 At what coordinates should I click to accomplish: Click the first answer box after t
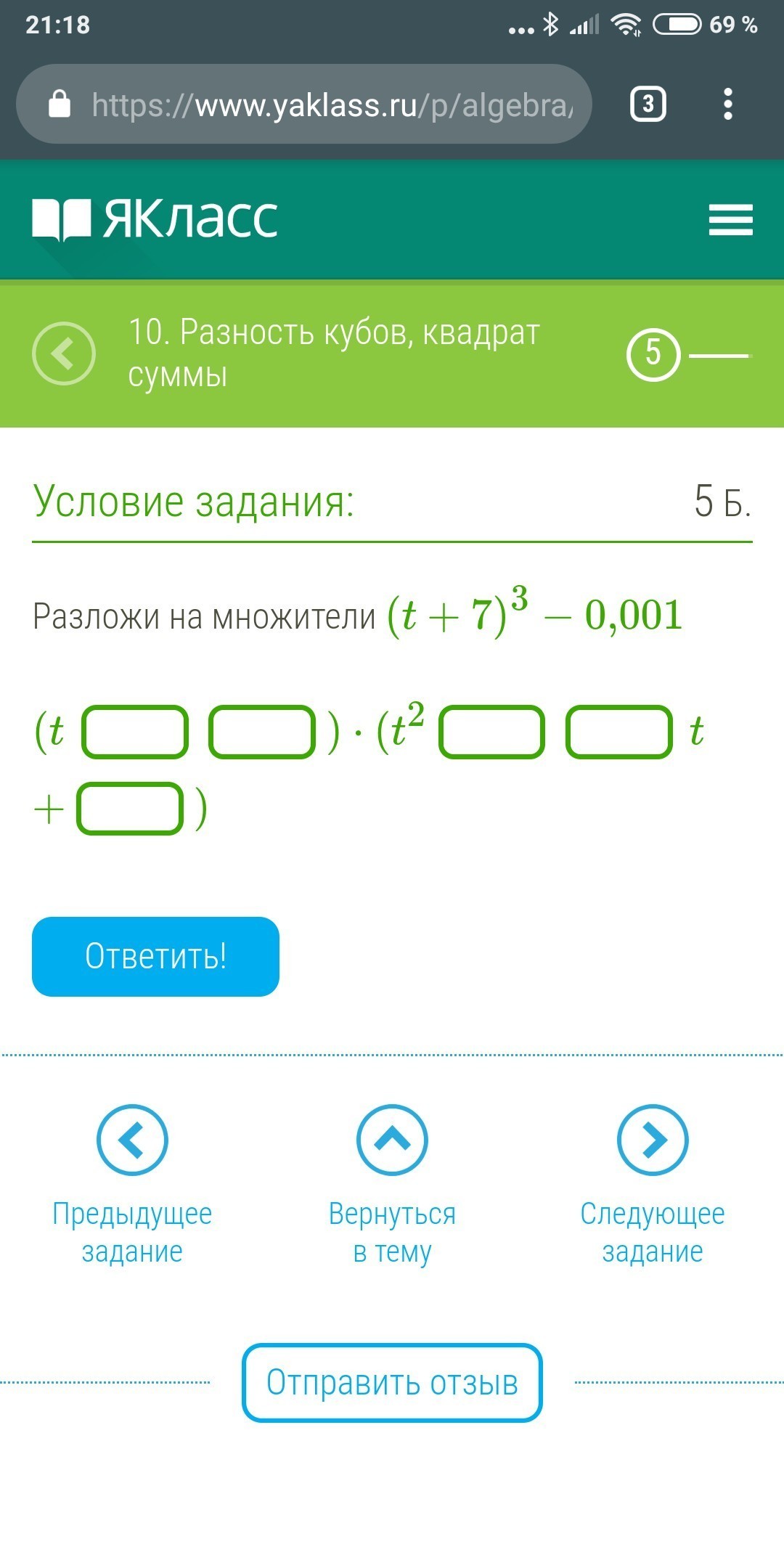[134, 733]
